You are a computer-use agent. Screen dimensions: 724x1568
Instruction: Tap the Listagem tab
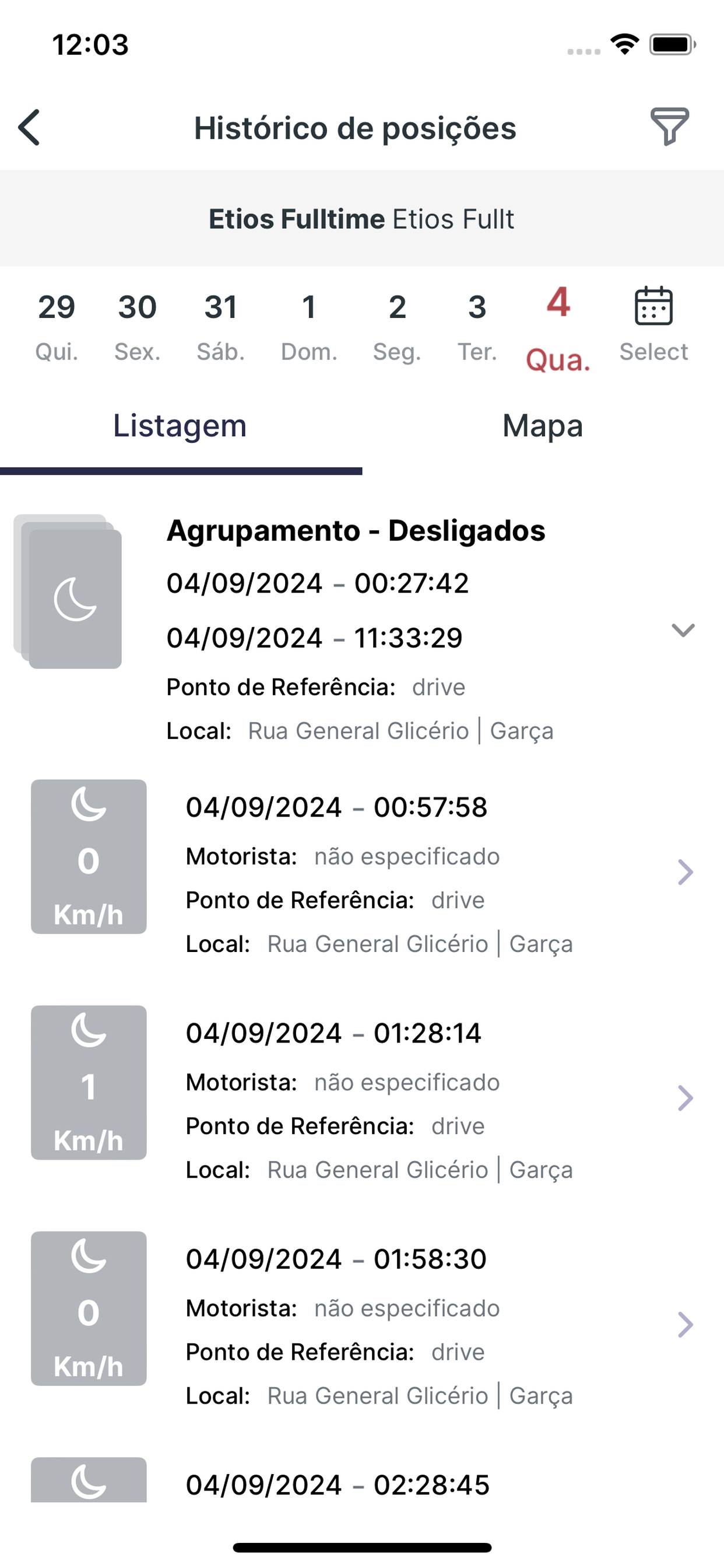[181, 426]
